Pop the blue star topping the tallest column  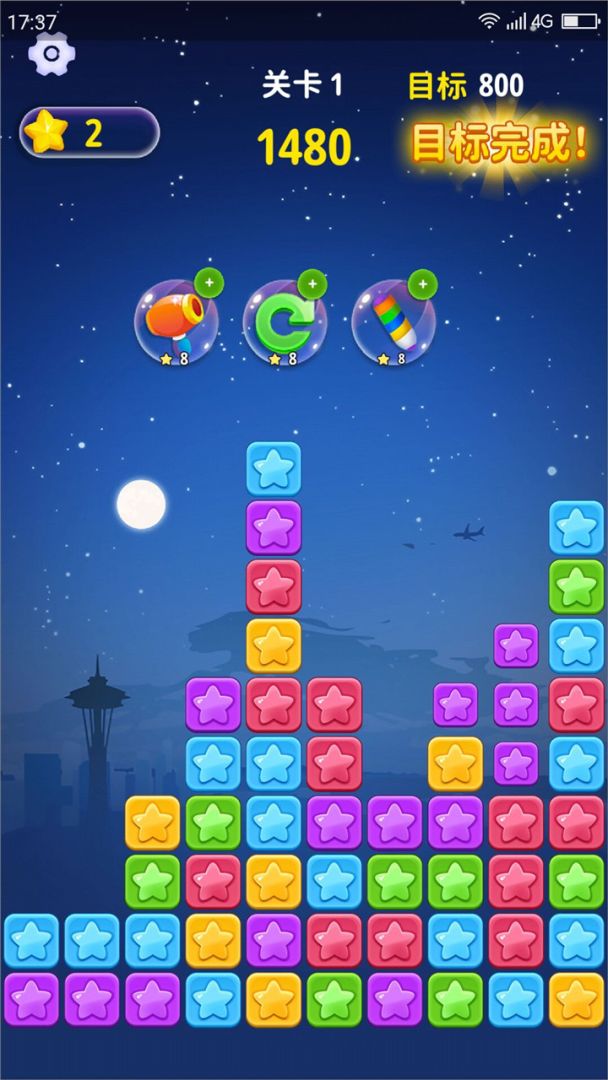[x=273, y=468]
